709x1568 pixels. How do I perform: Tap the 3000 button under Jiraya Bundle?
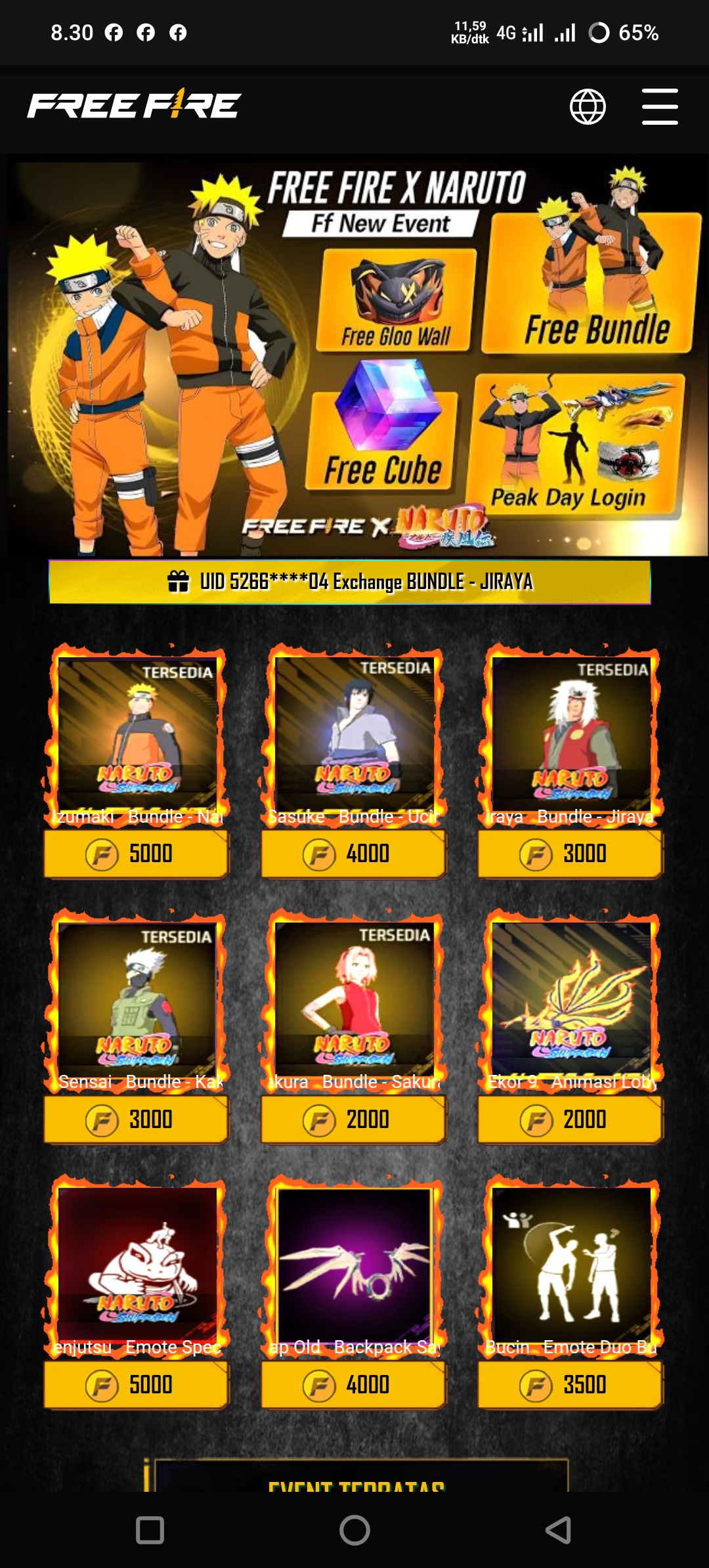click(571, 854)
